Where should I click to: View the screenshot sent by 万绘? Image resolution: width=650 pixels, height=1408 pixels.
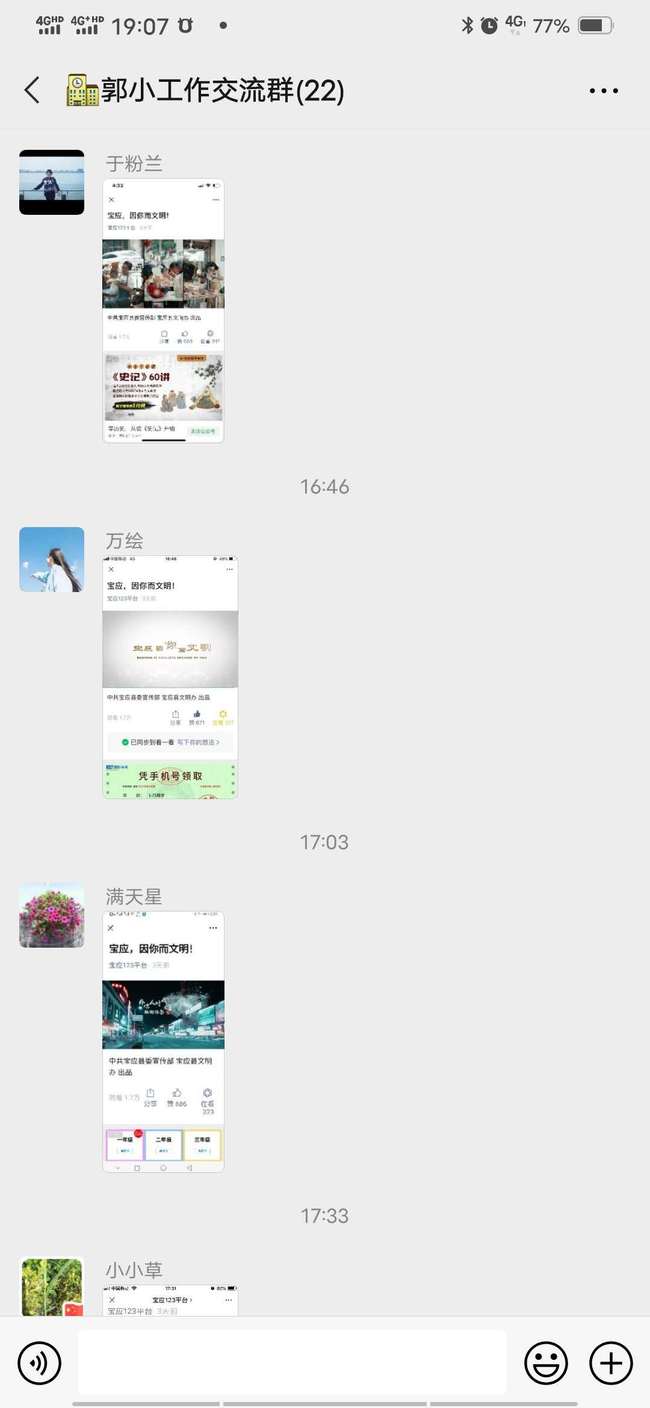(x=170, y=677)
